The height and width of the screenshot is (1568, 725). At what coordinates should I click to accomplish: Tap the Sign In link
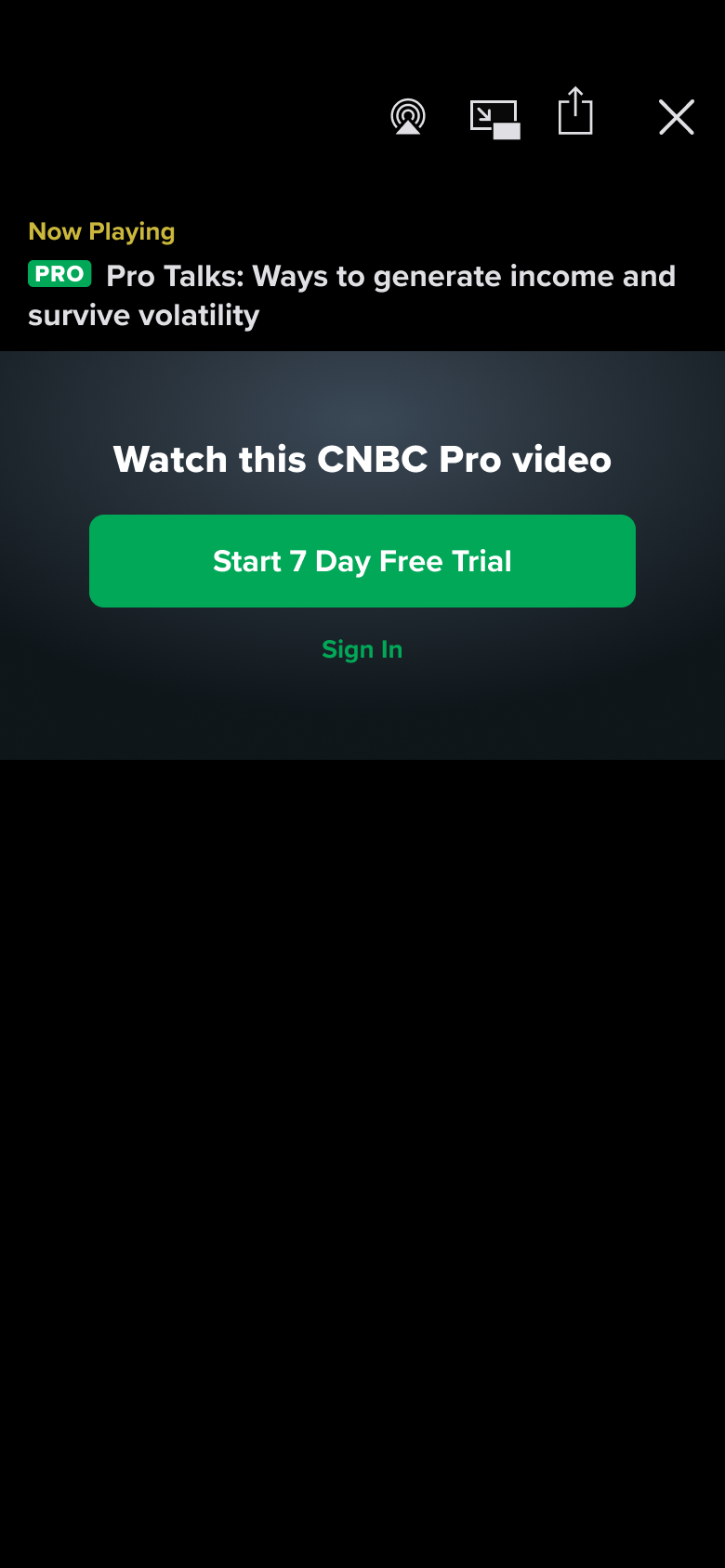pos(362,649)
